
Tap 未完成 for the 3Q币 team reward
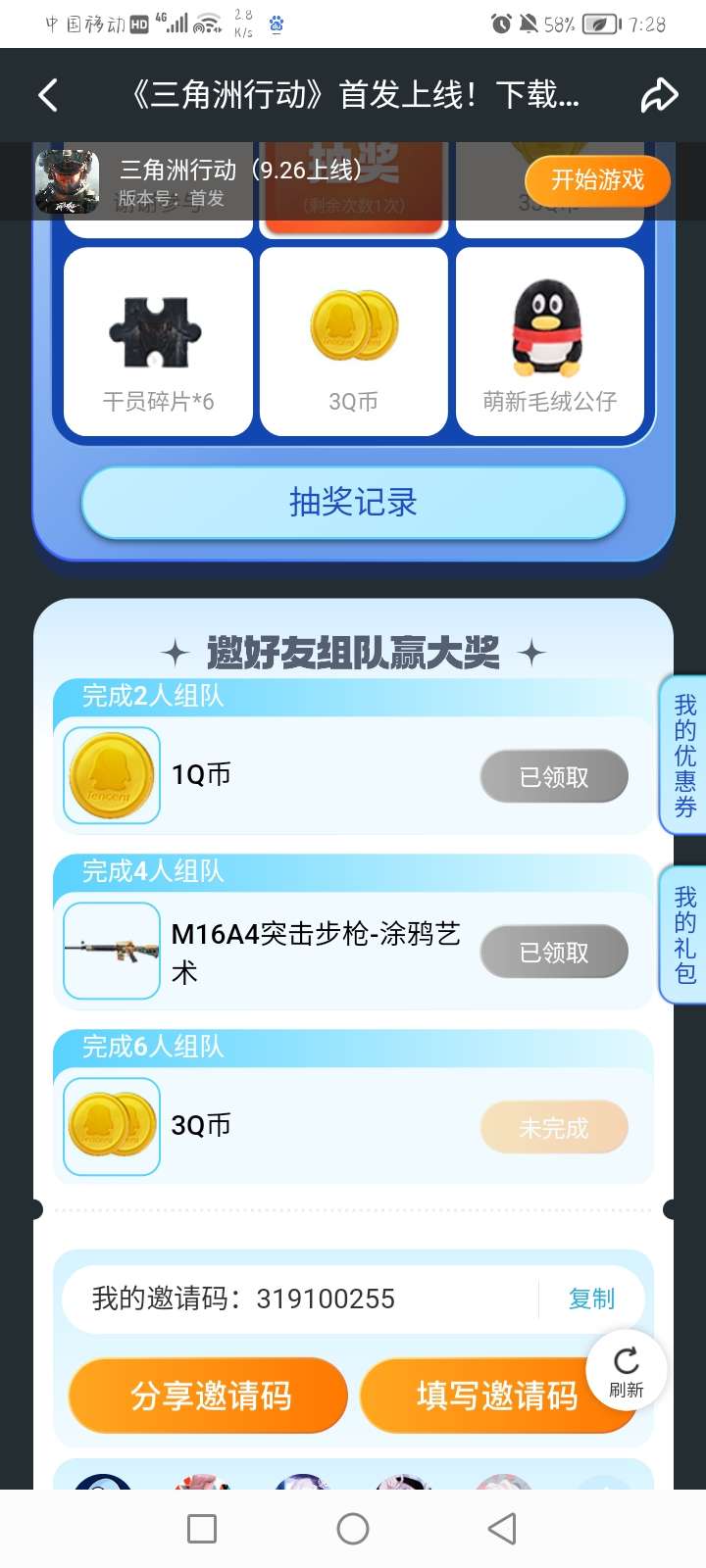pyautogui.click(x=554, y=1128)
